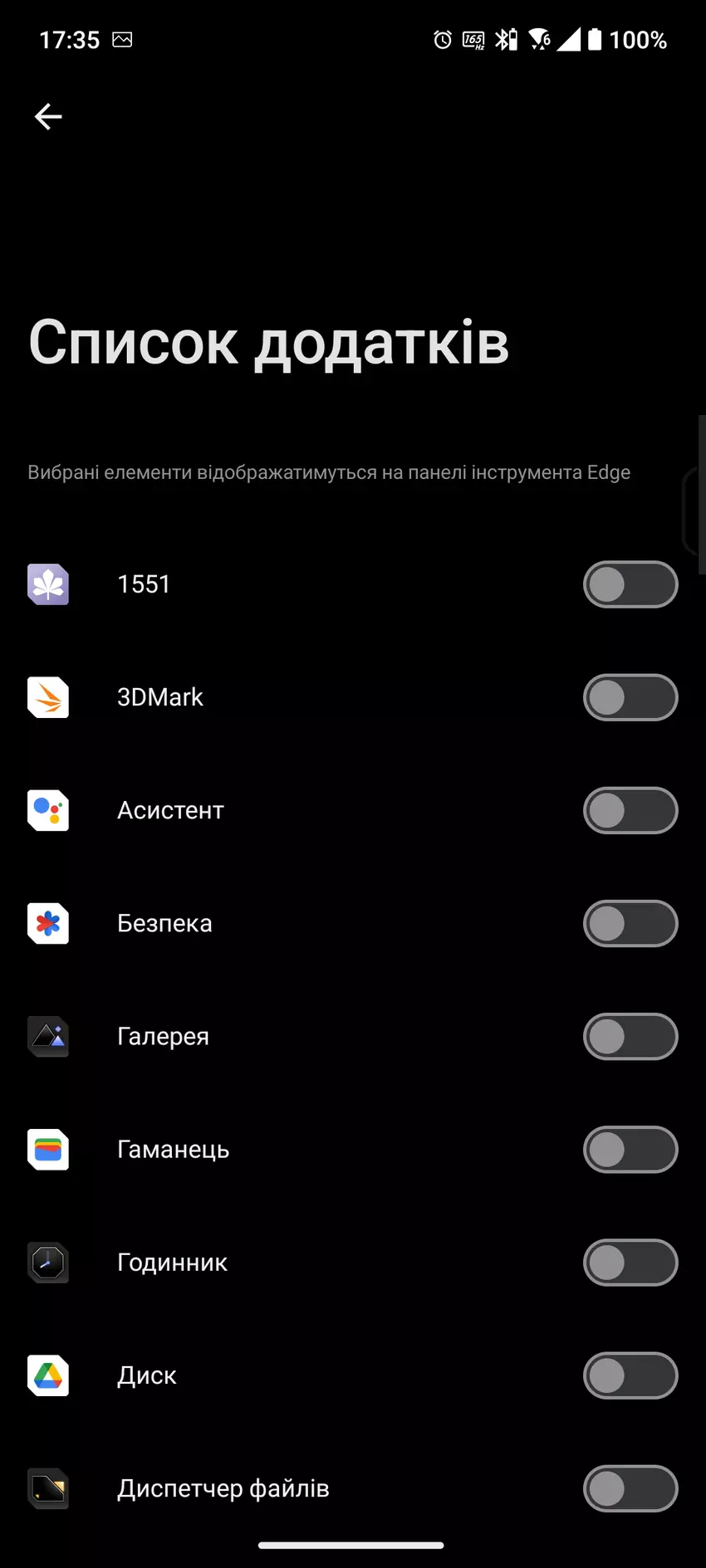Switch on Галерея in the list
Image resolution: width=706 pixels, height=1568 pixels.
pos(630,1036)
